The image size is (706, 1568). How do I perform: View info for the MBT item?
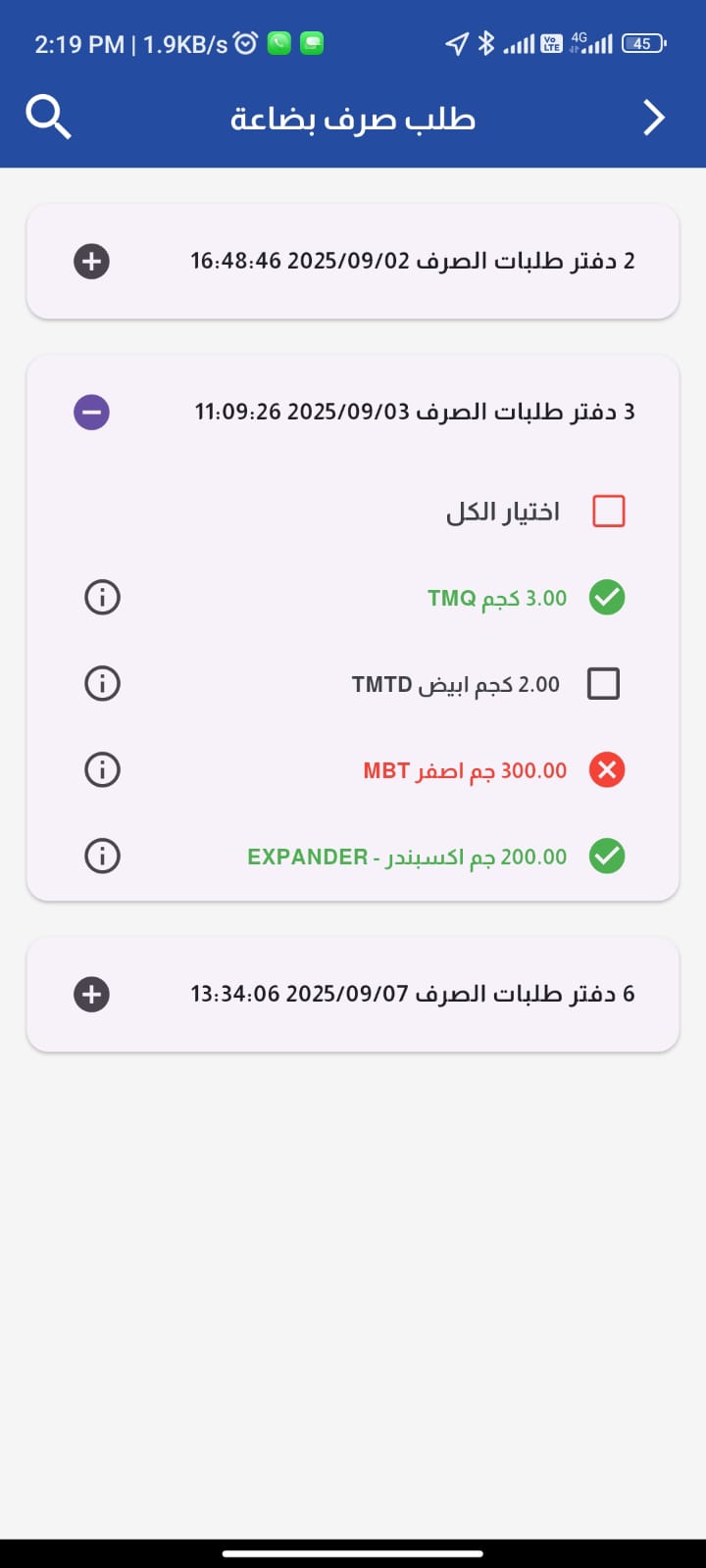point(102,769)
